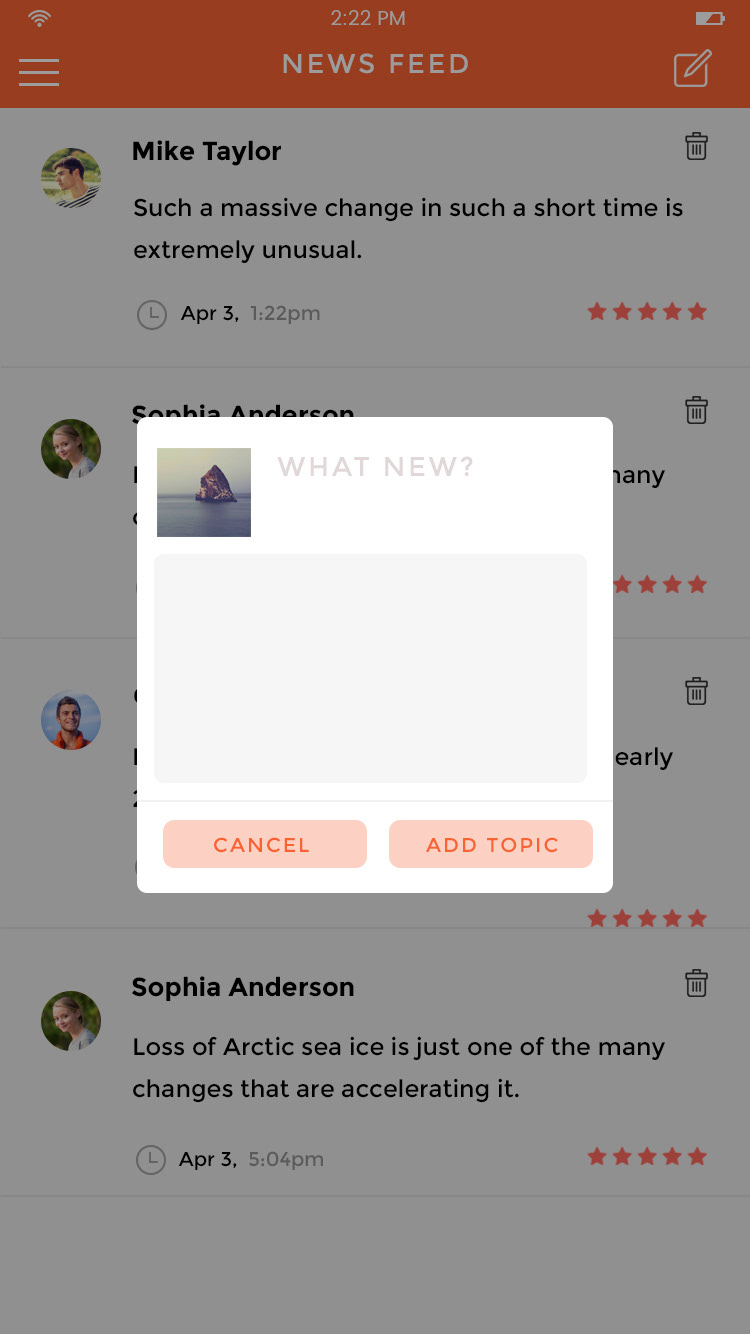Tap the What New? title field

coord(376,467)
